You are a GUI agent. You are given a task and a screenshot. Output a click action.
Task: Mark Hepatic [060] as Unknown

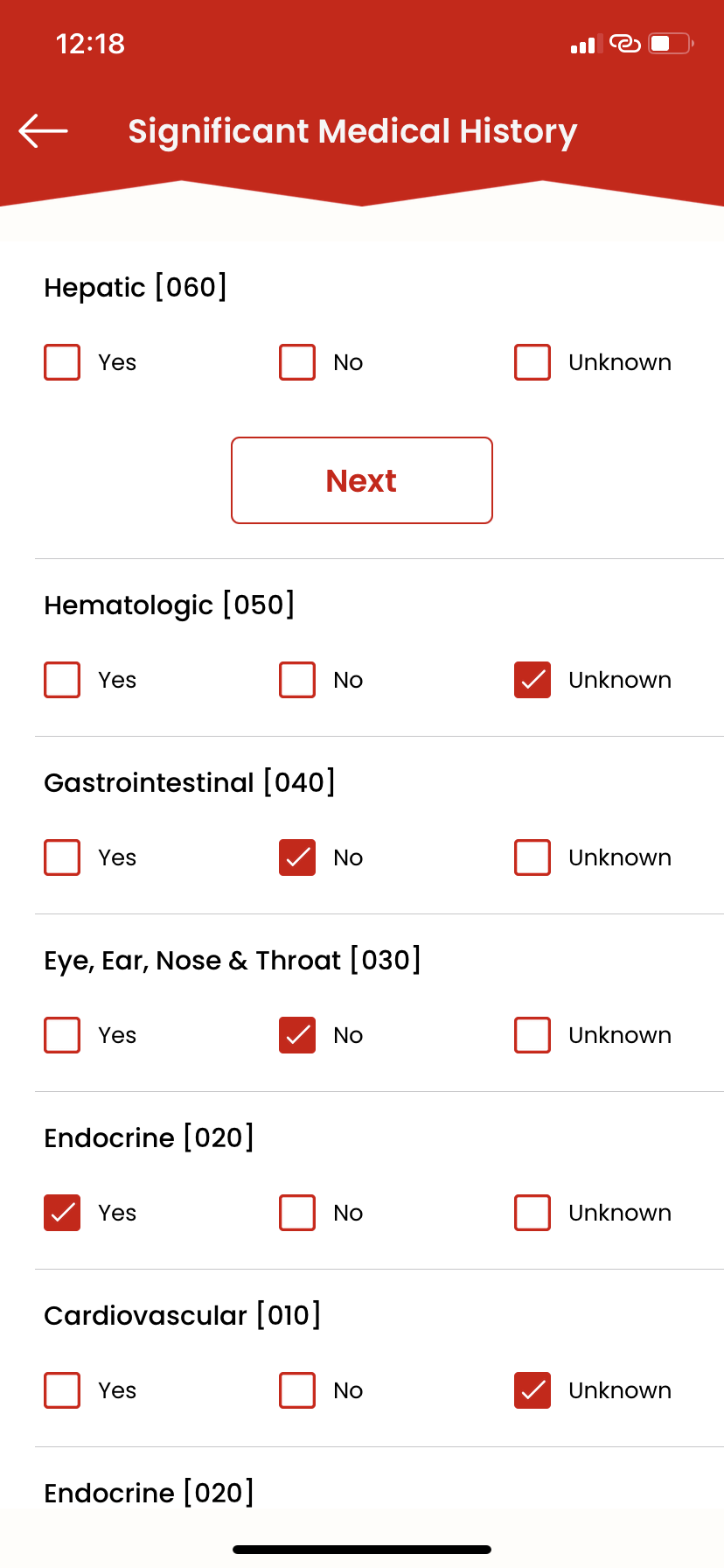tap(533, 362)
